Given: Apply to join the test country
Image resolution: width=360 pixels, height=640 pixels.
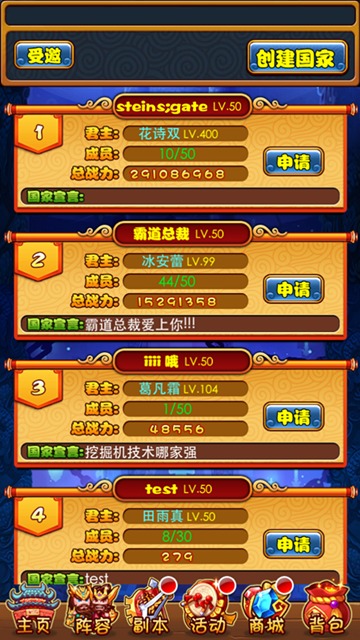Looking at the screenshot, I should coord(293,544).
